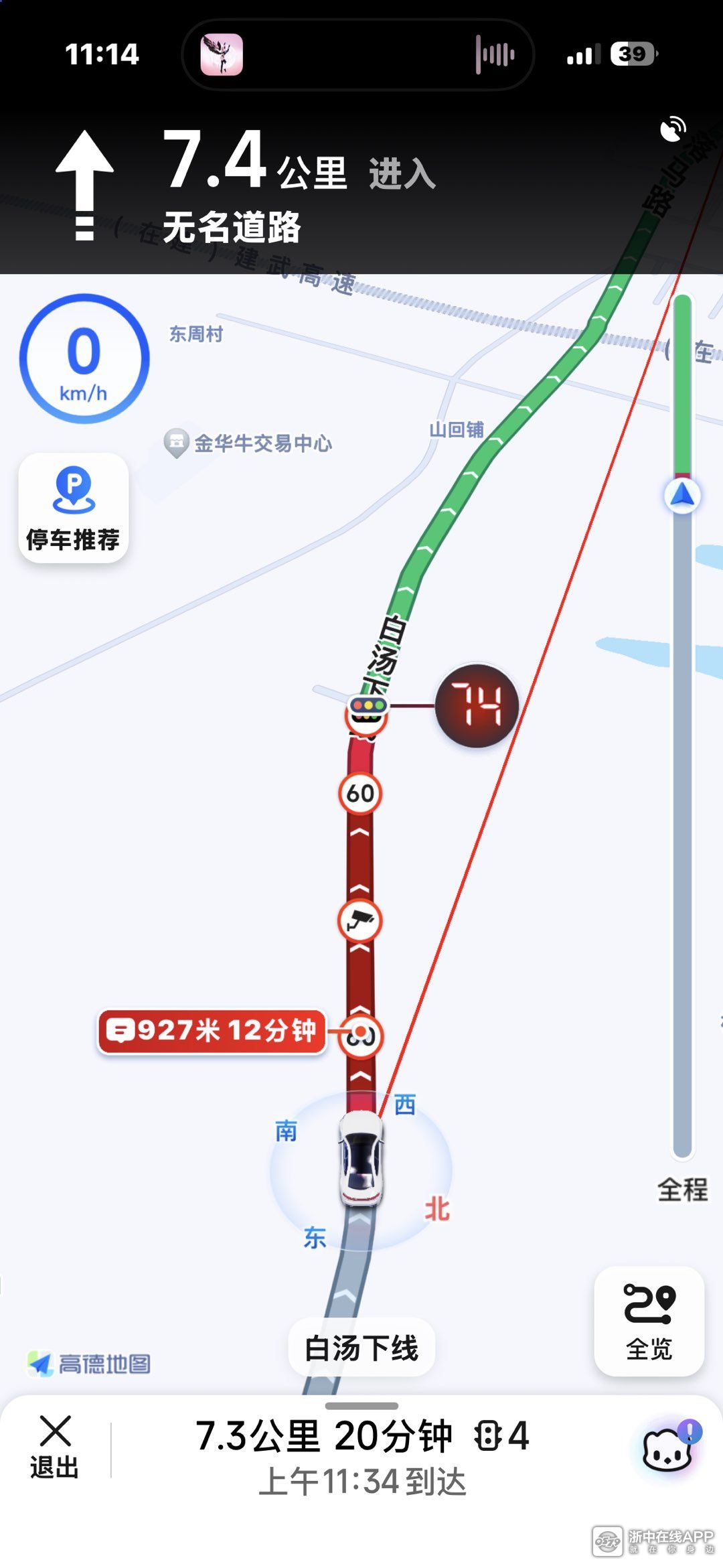Image resolution: width=723 pixels, height=1568 pixels.
Task: Exit navigation with the 退出 button
Action: (55, 1447)
